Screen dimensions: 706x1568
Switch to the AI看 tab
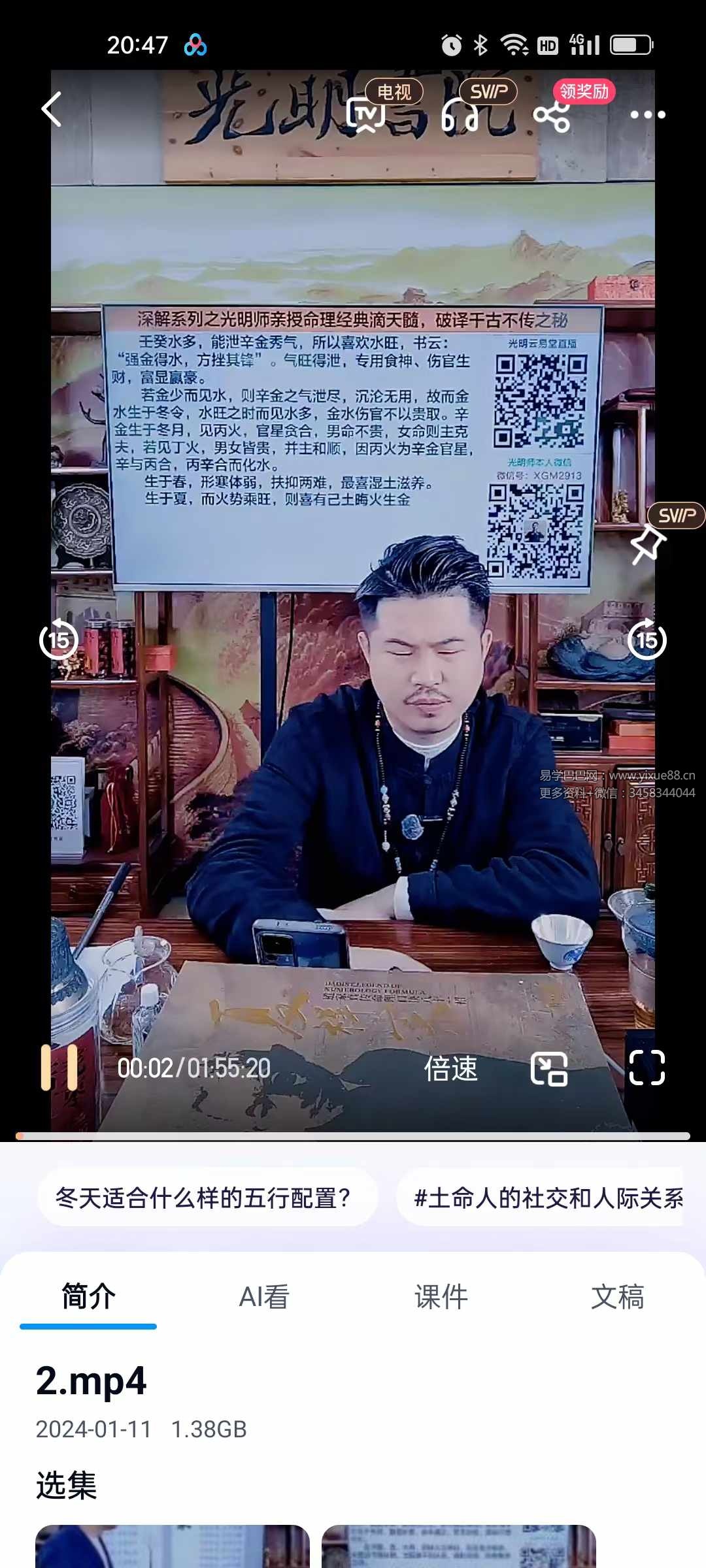265,1297
